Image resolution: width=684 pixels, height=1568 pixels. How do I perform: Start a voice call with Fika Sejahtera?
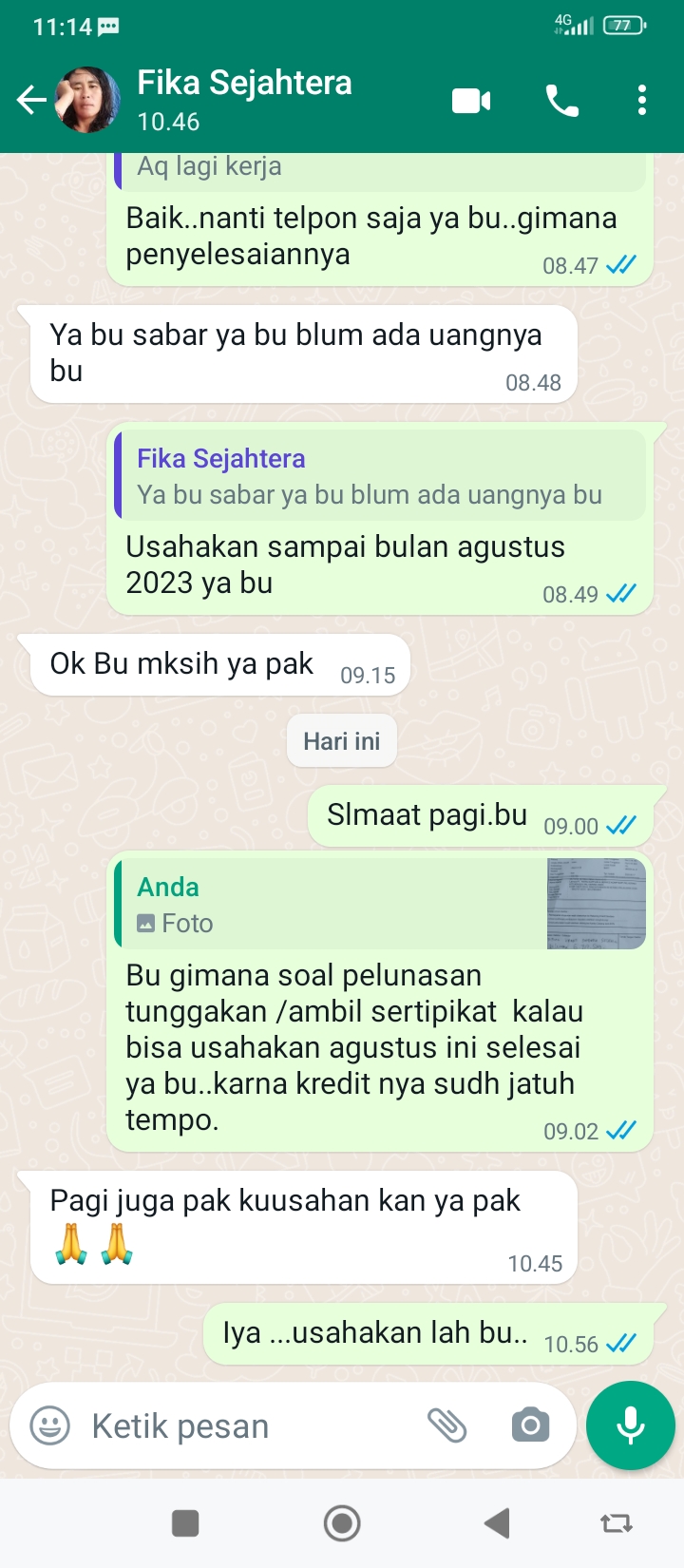coord(561,100)
